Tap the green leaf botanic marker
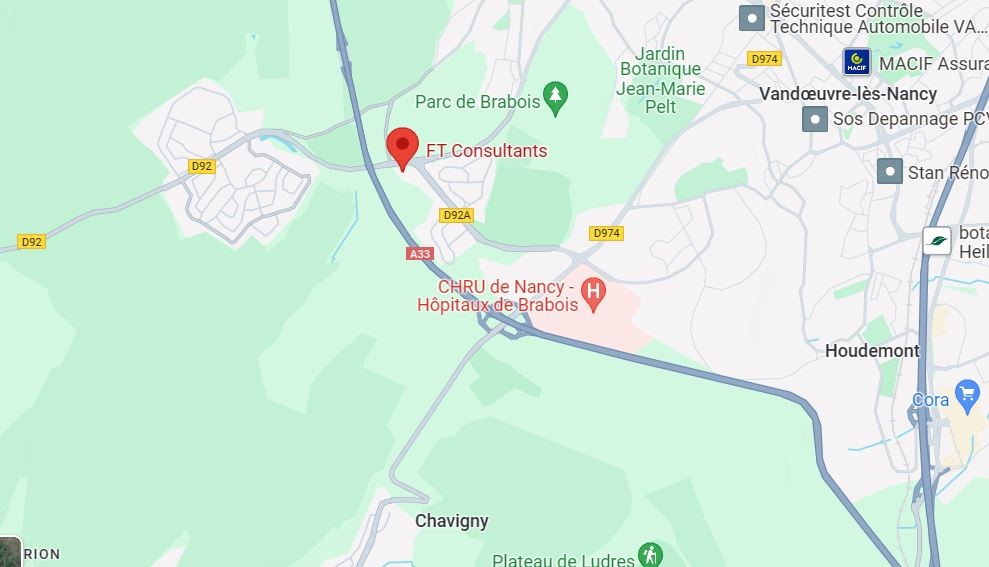The width and height of the screenshot is (989, 567). (937, 240)
